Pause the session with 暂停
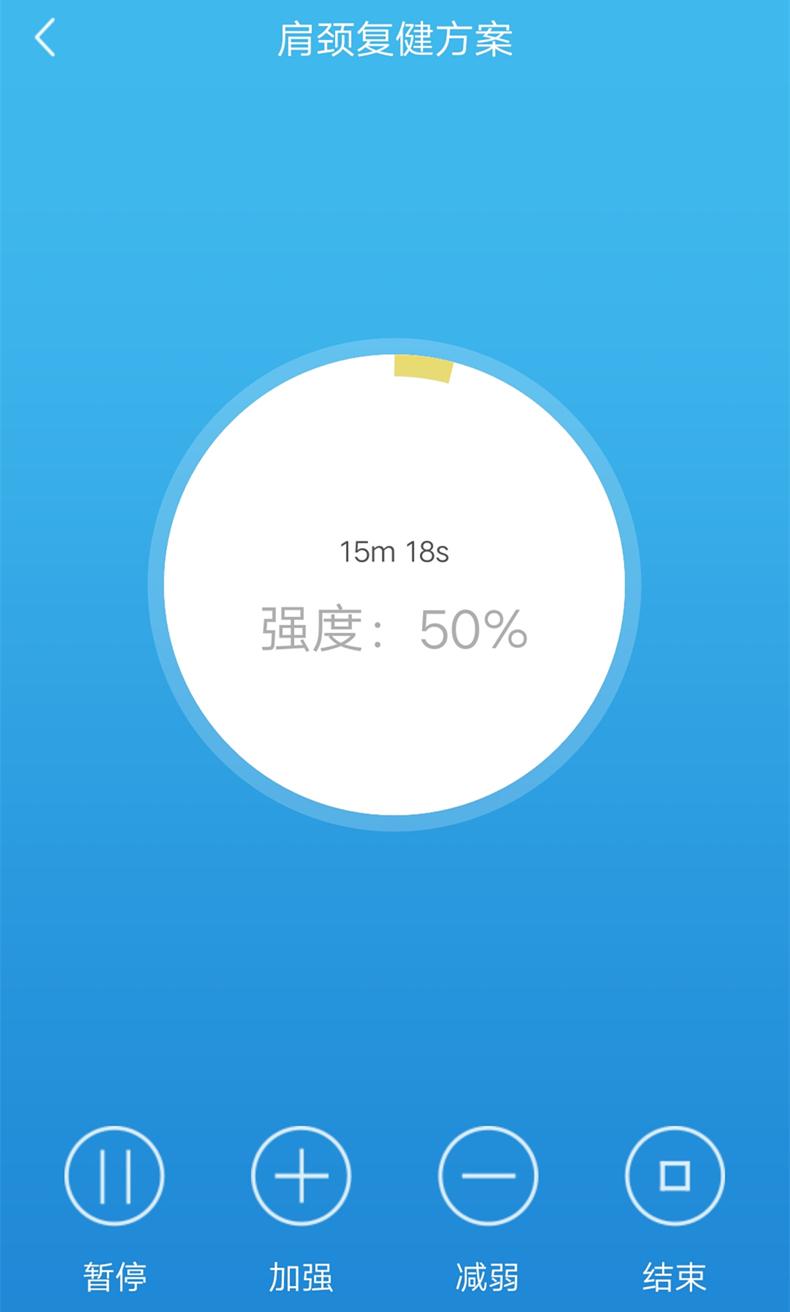This screenshot has height=1312, width=790. tap(114, 1176)
